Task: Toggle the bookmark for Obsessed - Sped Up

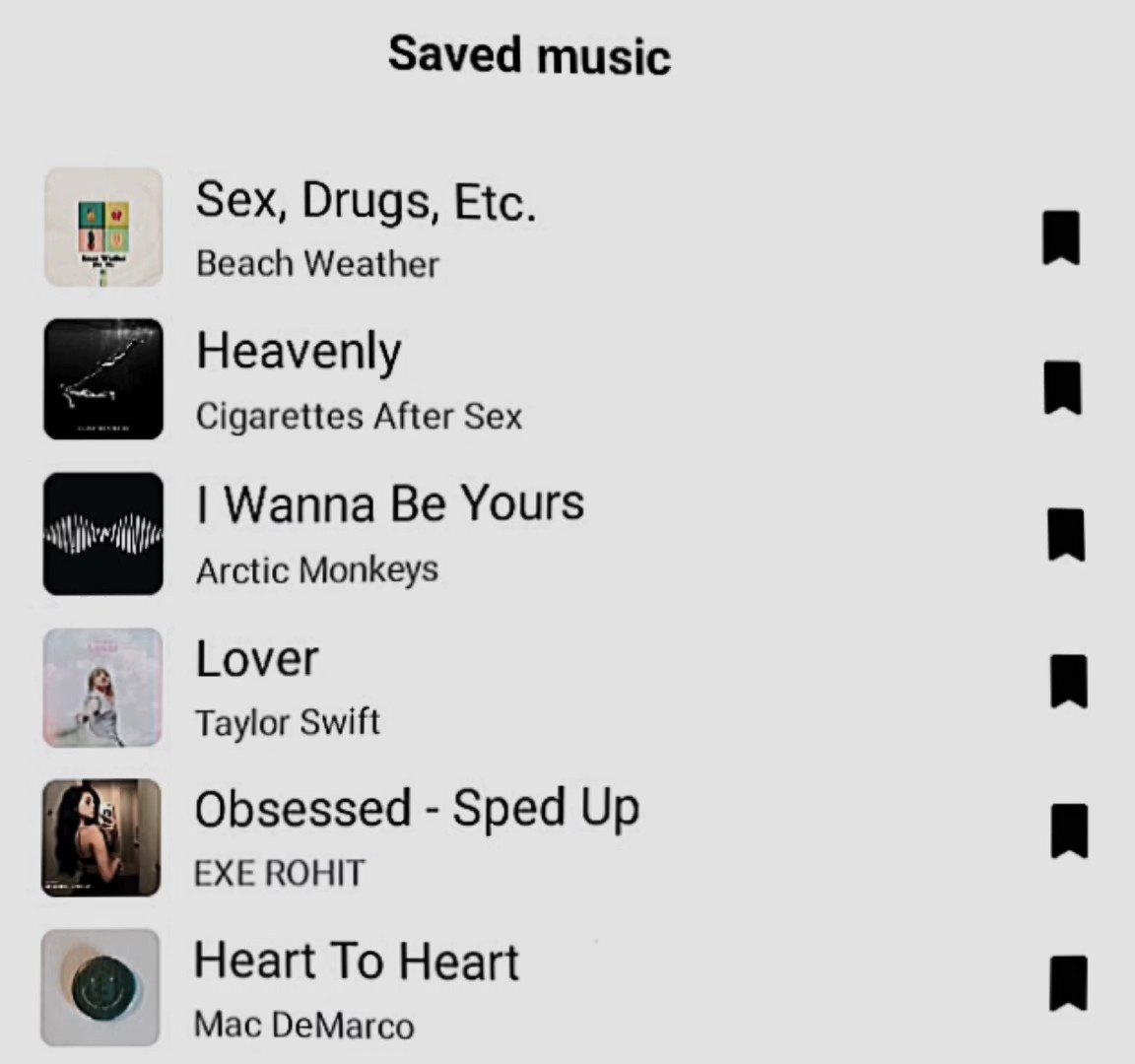Action: coord(1069,831)
